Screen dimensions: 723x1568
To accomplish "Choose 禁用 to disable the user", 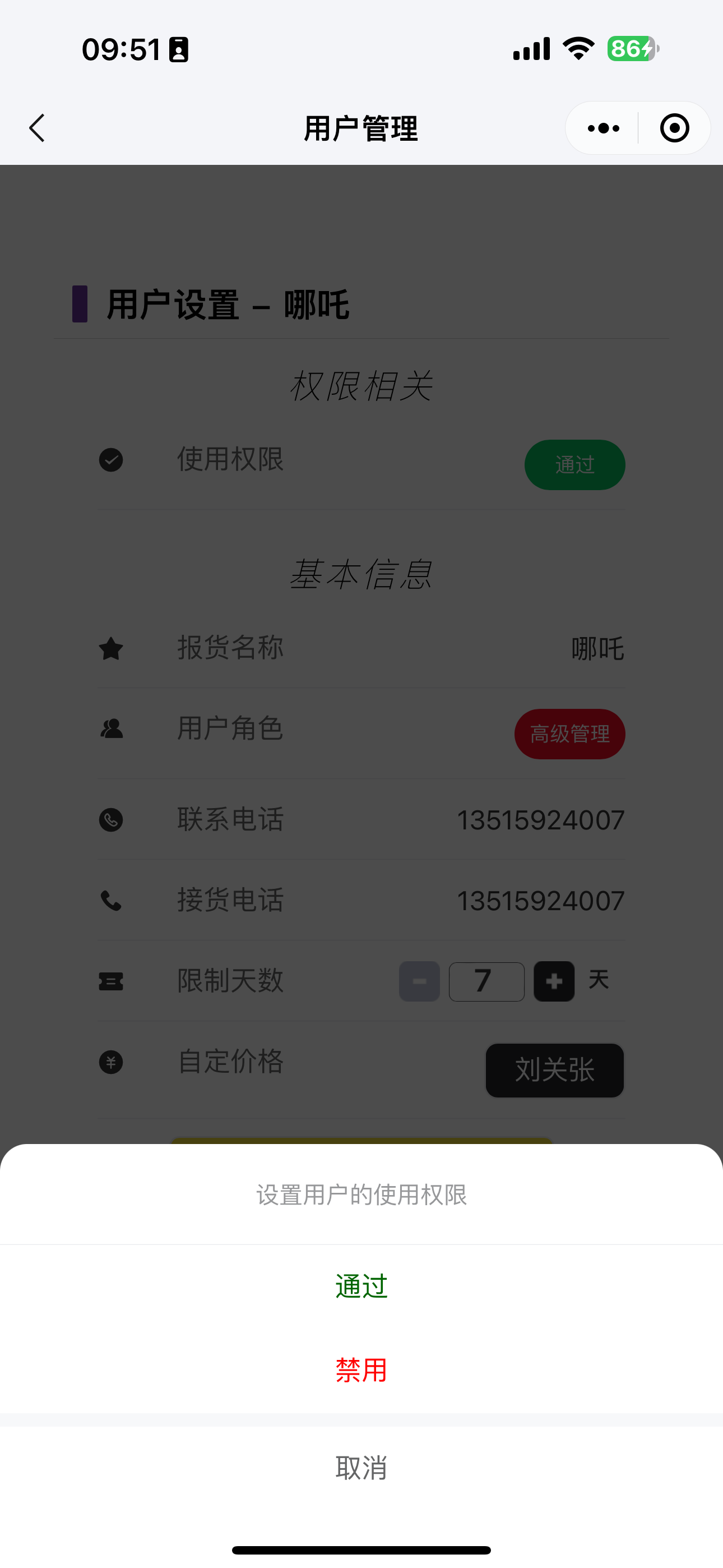I will pyautogui.click(x=361, y=1370).
